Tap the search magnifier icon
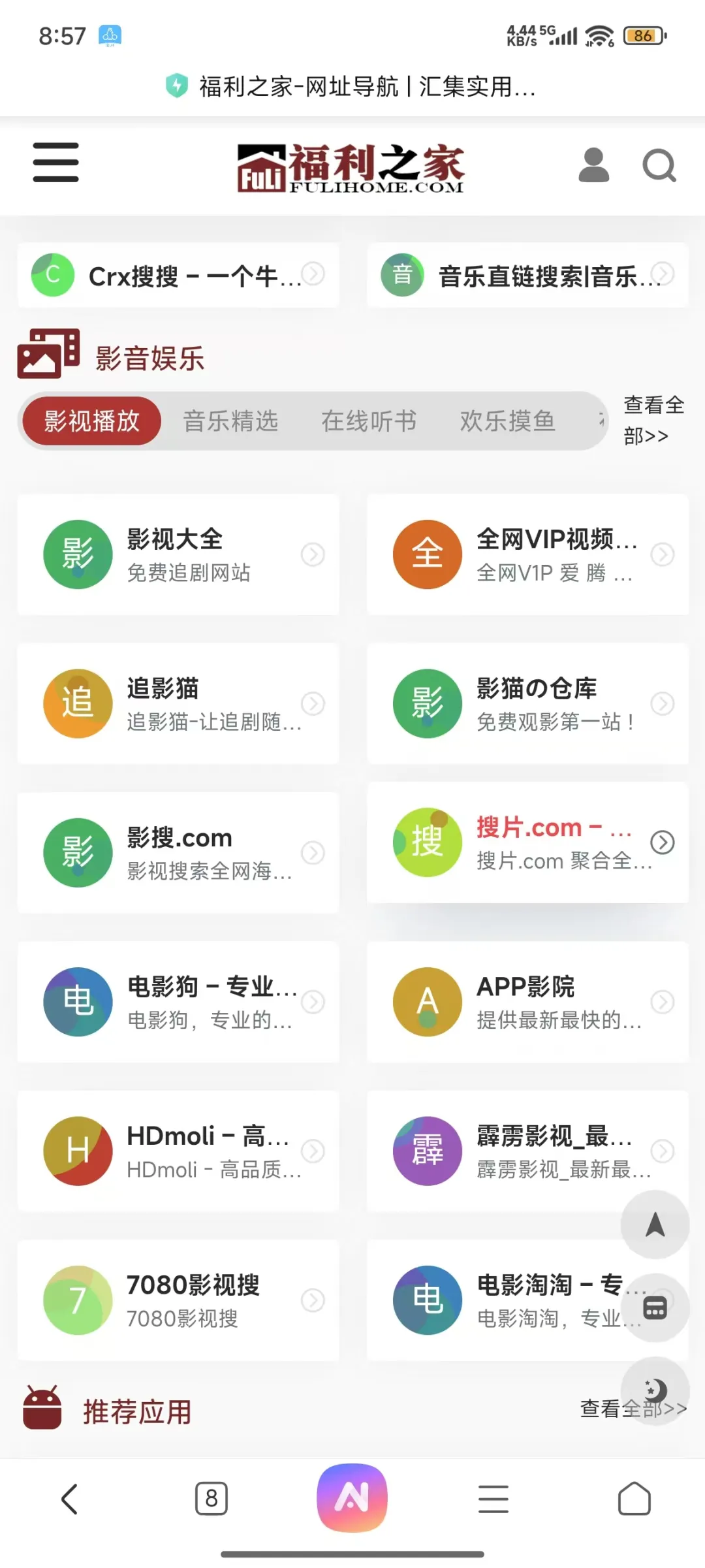This screenshot has height=1568, width=705. [x=659, y=166]
